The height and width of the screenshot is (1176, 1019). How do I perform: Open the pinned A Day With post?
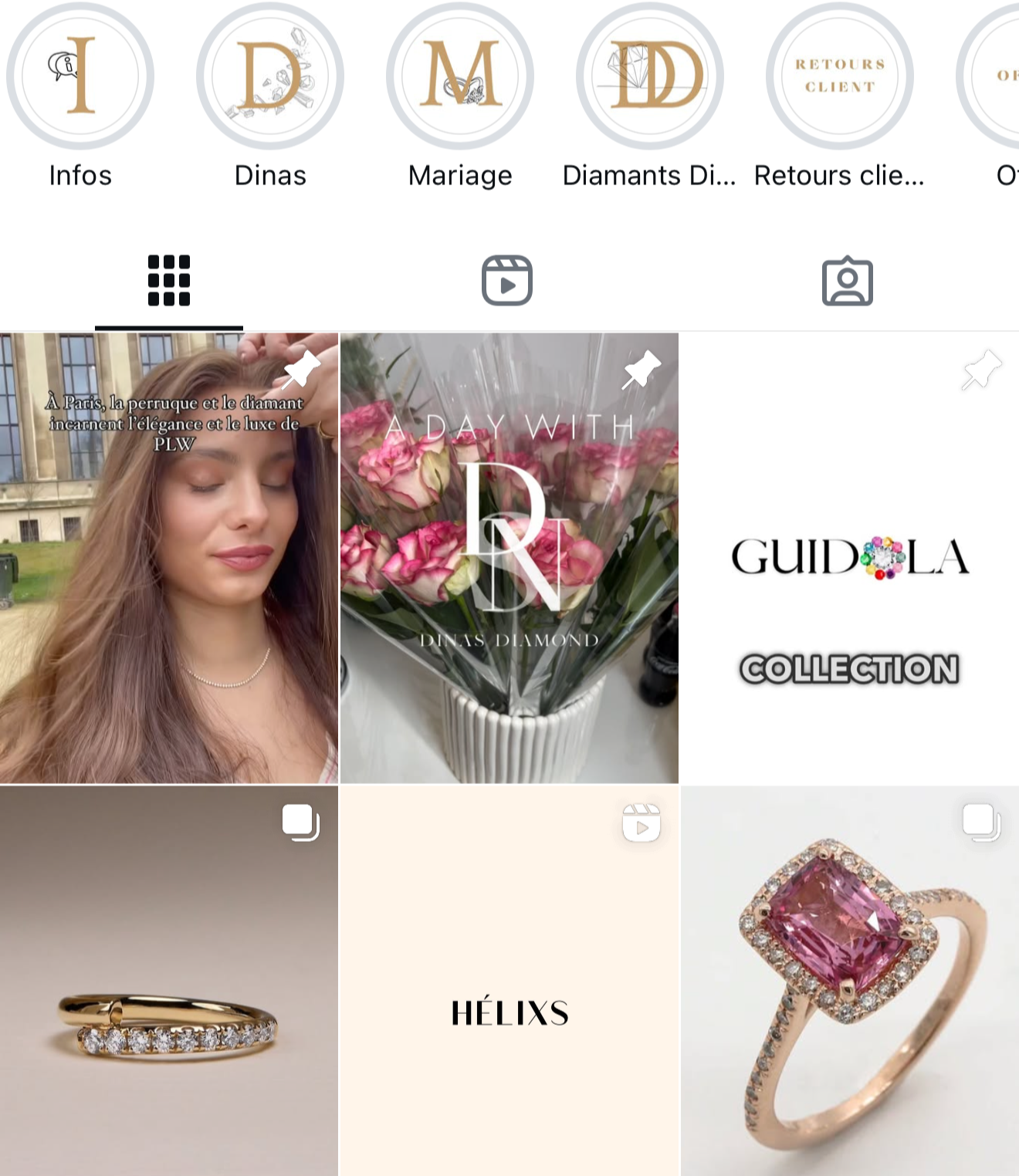pos(509,557)
